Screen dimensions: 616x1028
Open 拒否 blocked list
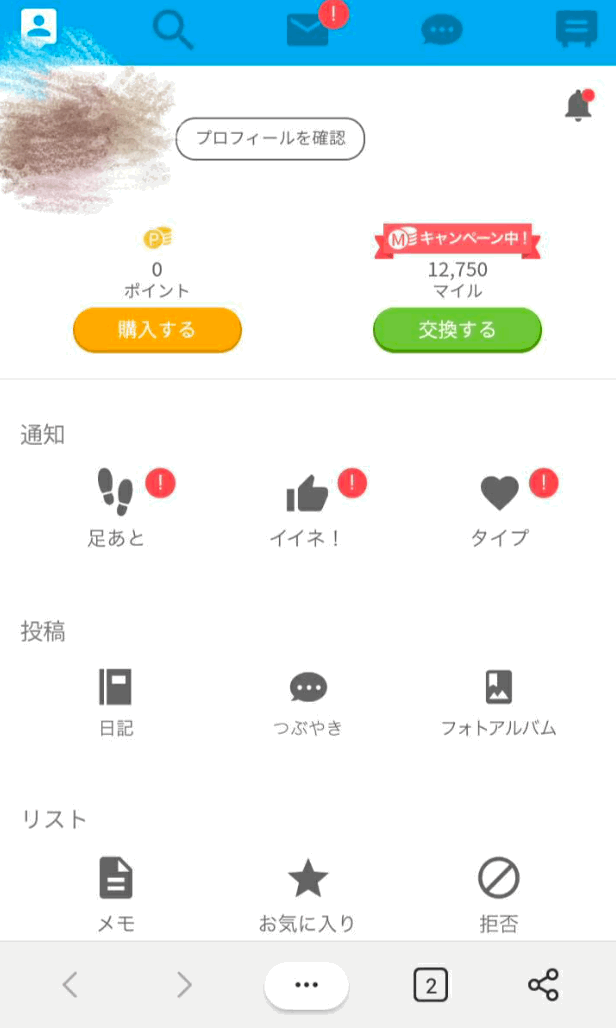tap(498, 892)
